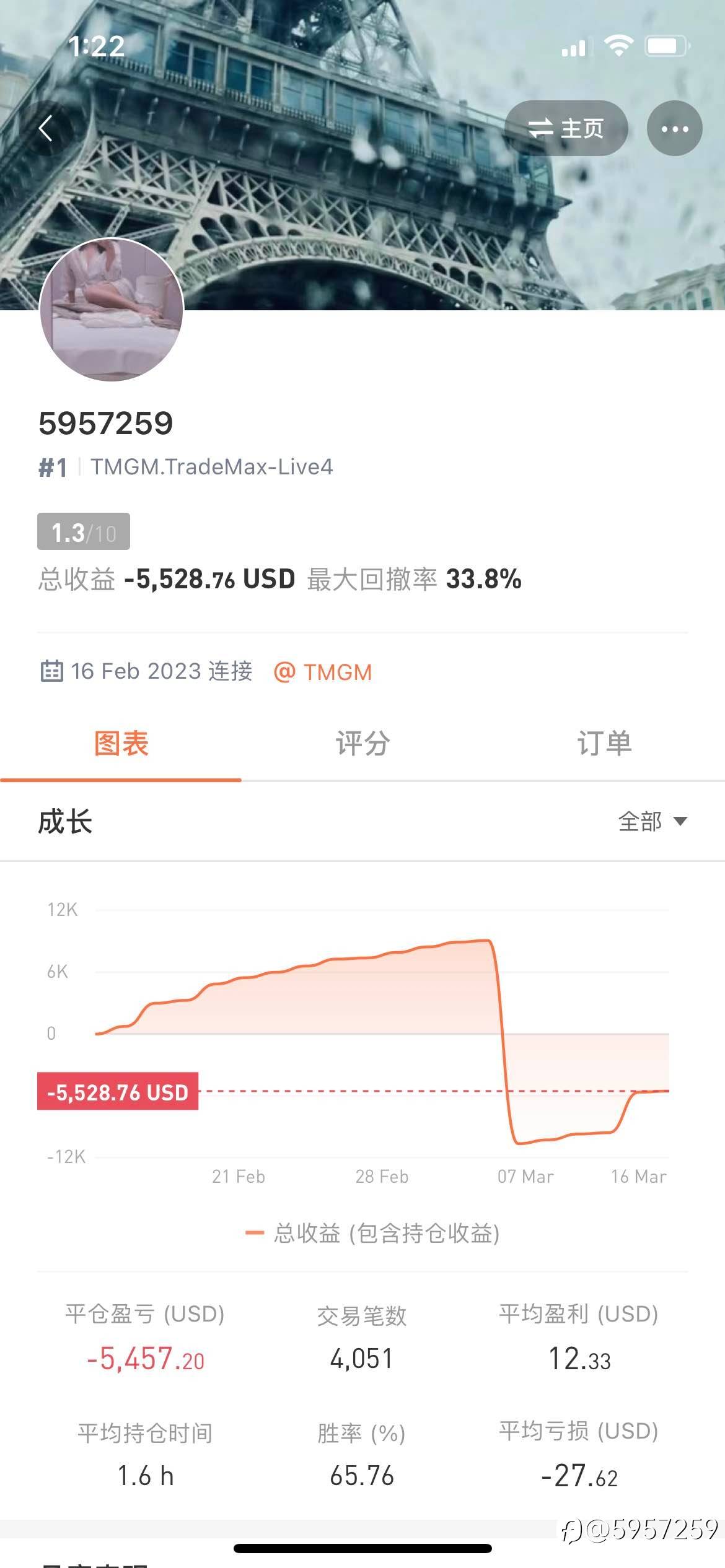The image size is (725, 1568).
Task: Open the three-dot overflow menu
Action: point(674,129)
